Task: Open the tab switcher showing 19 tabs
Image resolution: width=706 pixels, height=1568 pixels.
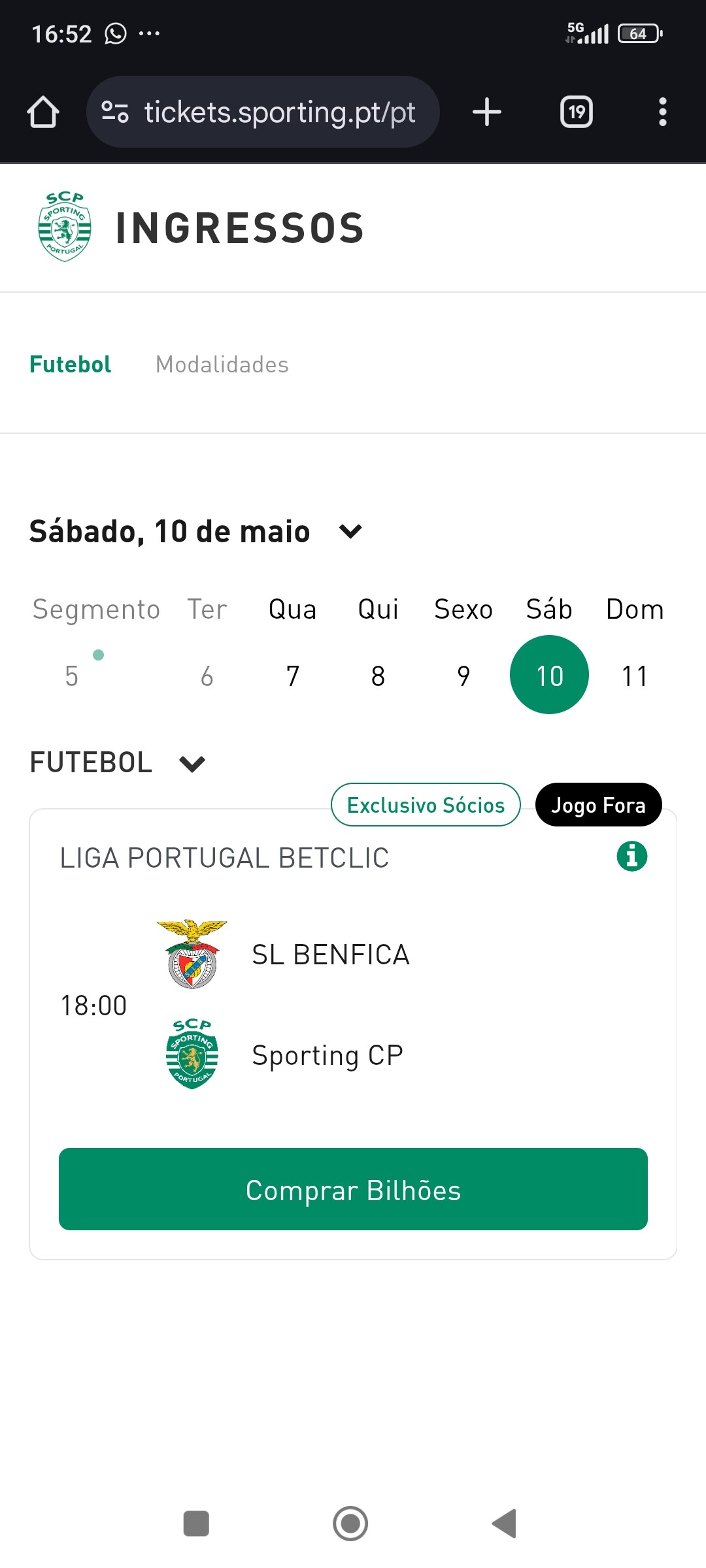Action: [577, 112]
